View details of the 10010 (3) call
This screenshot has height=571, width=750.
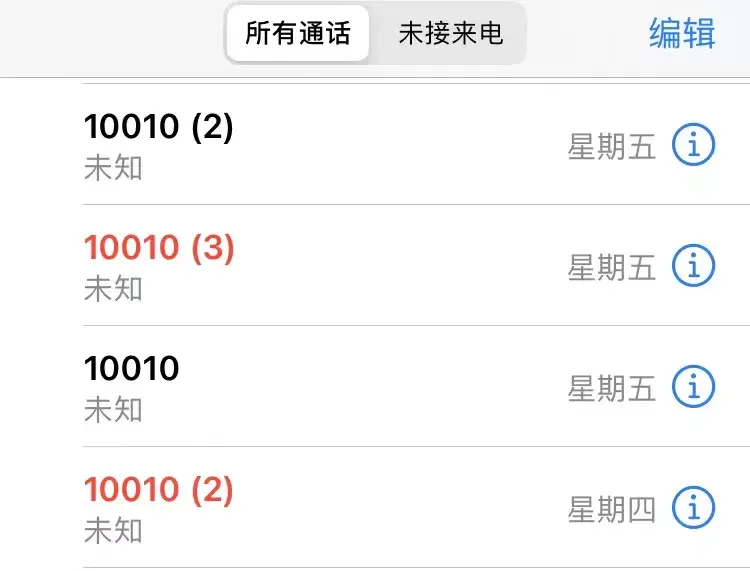click(x=693, y=266)
